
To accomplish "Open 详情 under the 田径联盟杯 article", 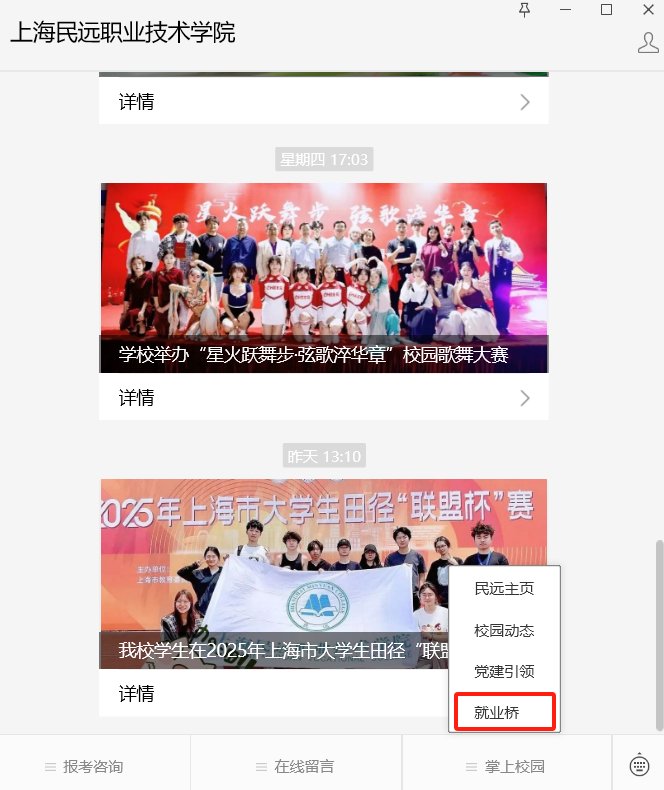I will [x=270, y=693].
